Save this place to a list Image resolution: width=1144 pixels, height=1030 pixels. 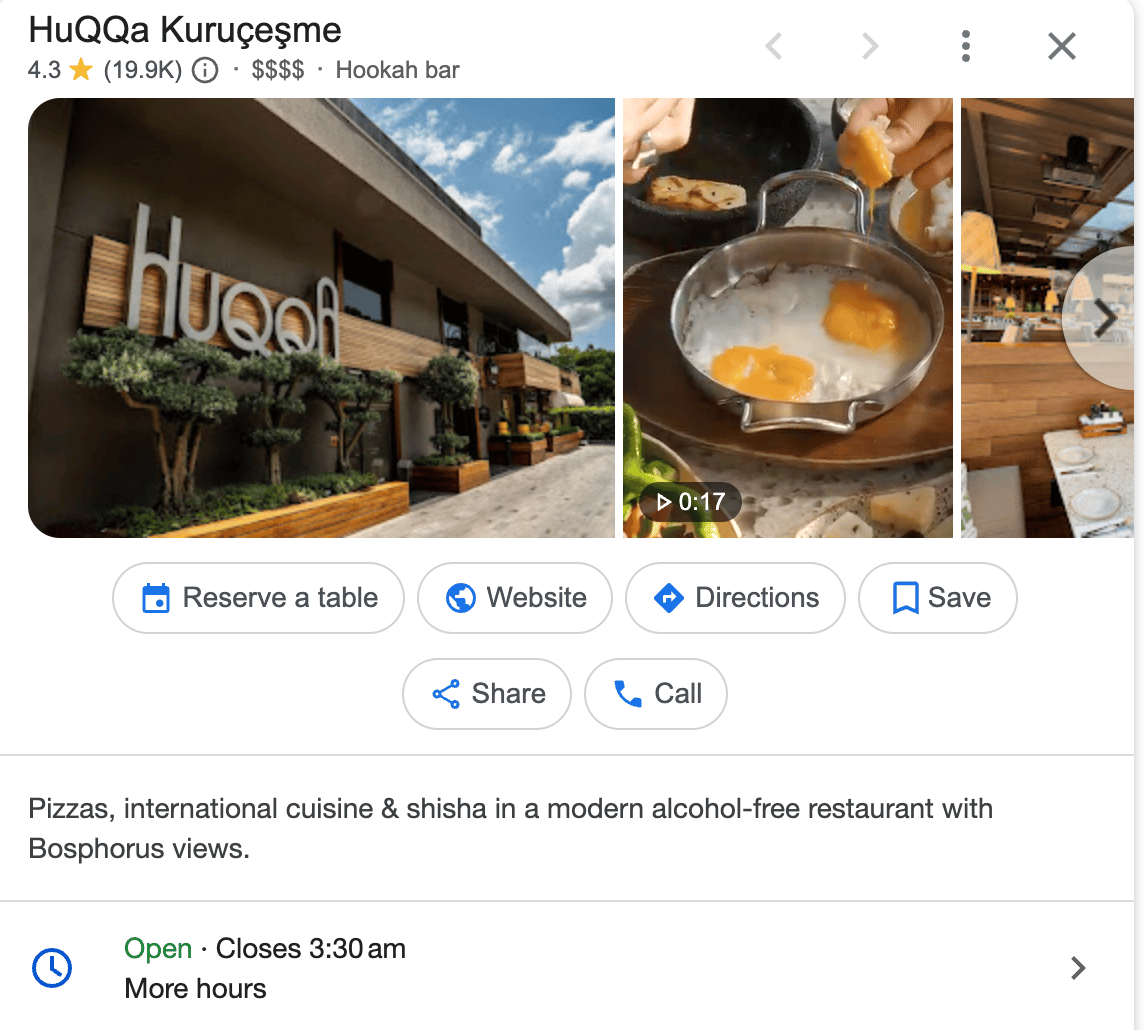tap(938, 598)
